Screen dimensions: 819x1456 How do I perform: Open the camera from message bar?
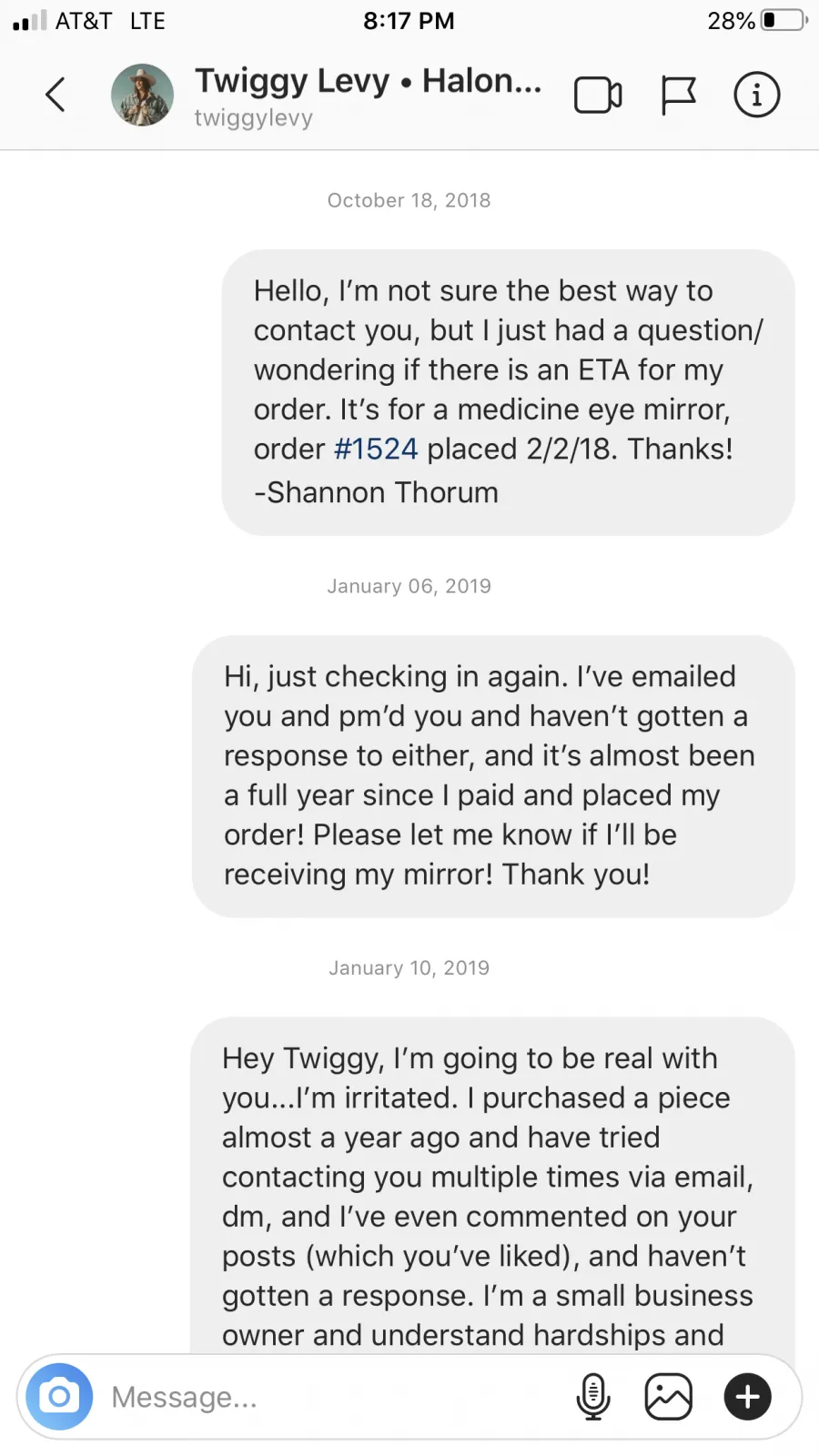(x=59, y=1396)
